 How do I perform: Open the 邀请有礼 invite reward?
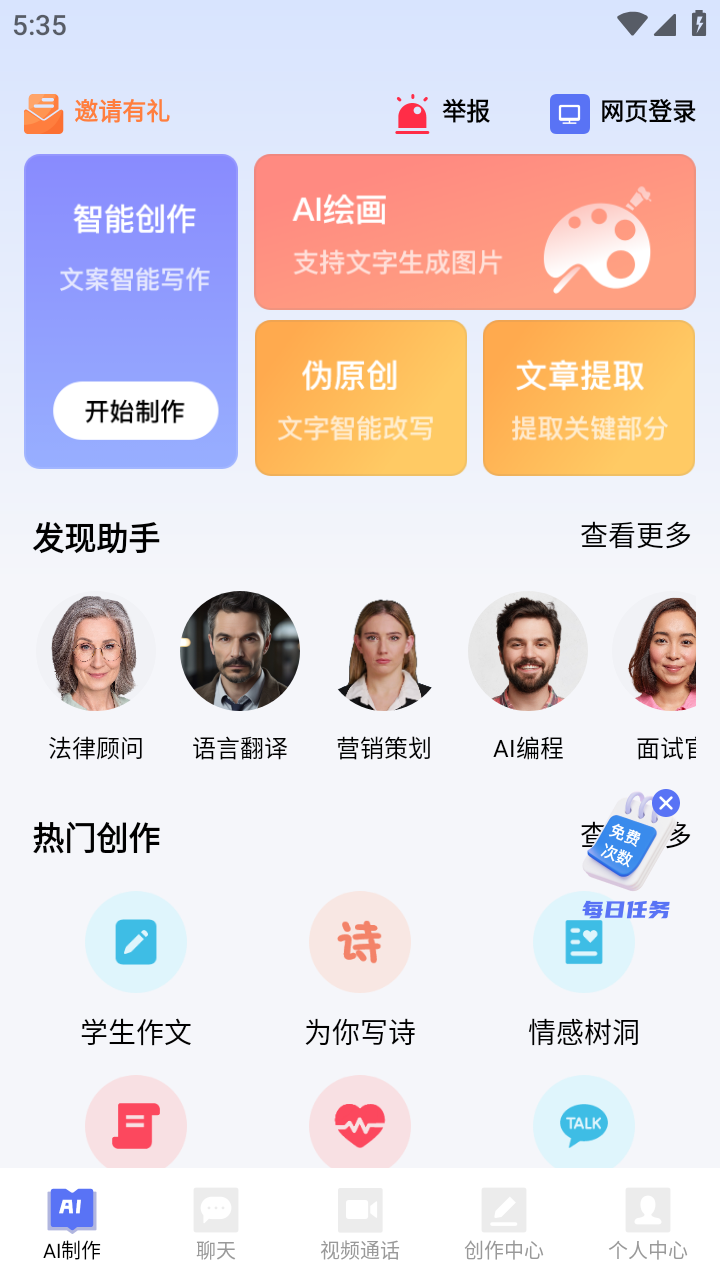[x=97, y=112]
